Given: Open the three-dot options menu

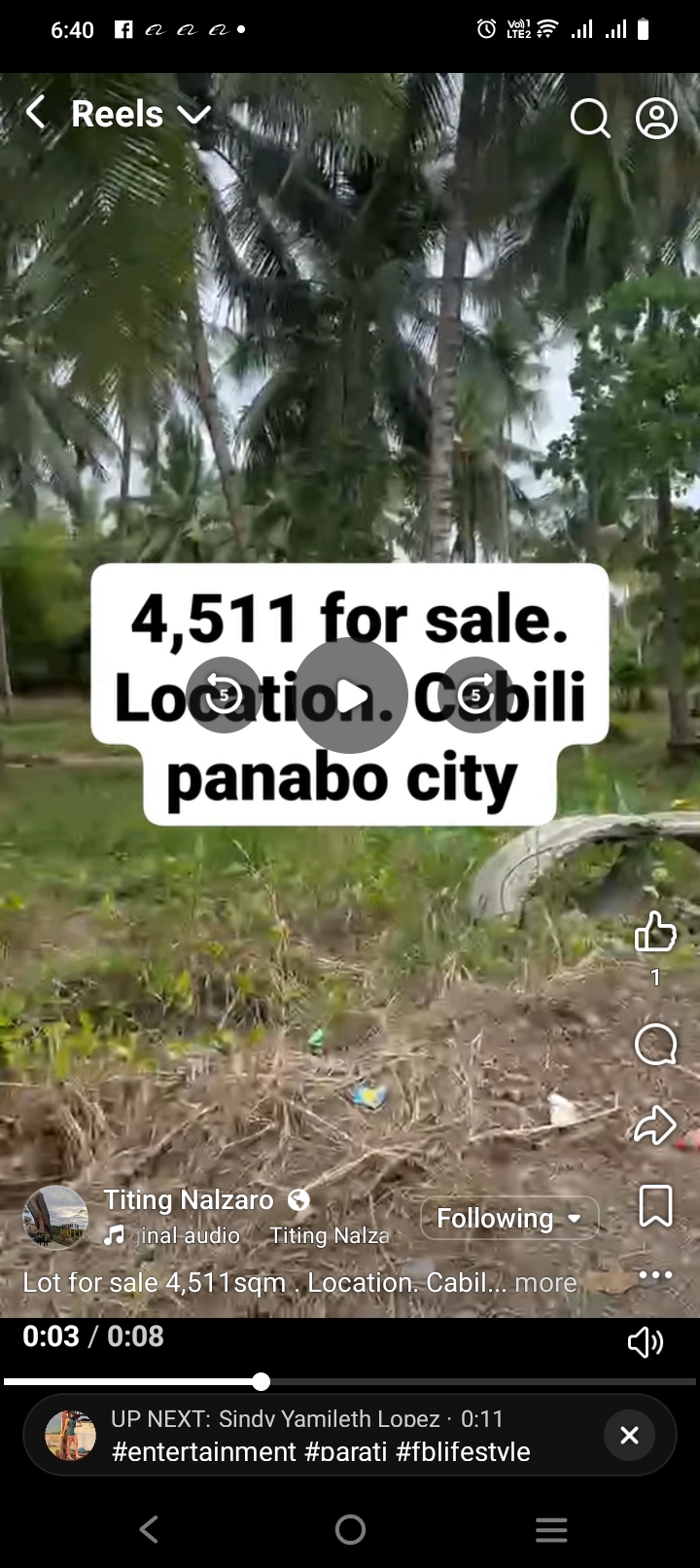Looking at the screenshot, I should [x=655, y=1274].
